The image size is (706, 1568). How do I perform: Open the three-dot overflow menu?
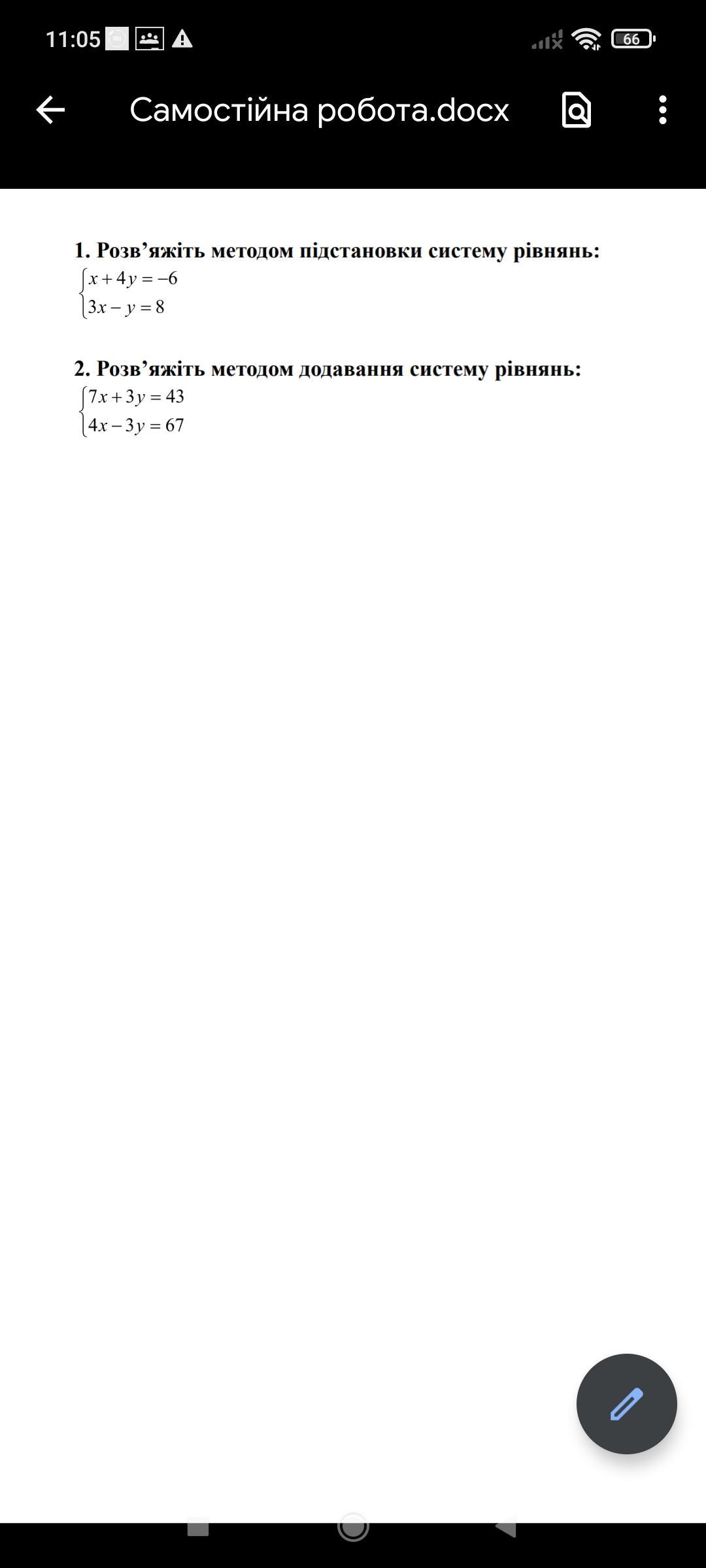(x=662, y=110)
